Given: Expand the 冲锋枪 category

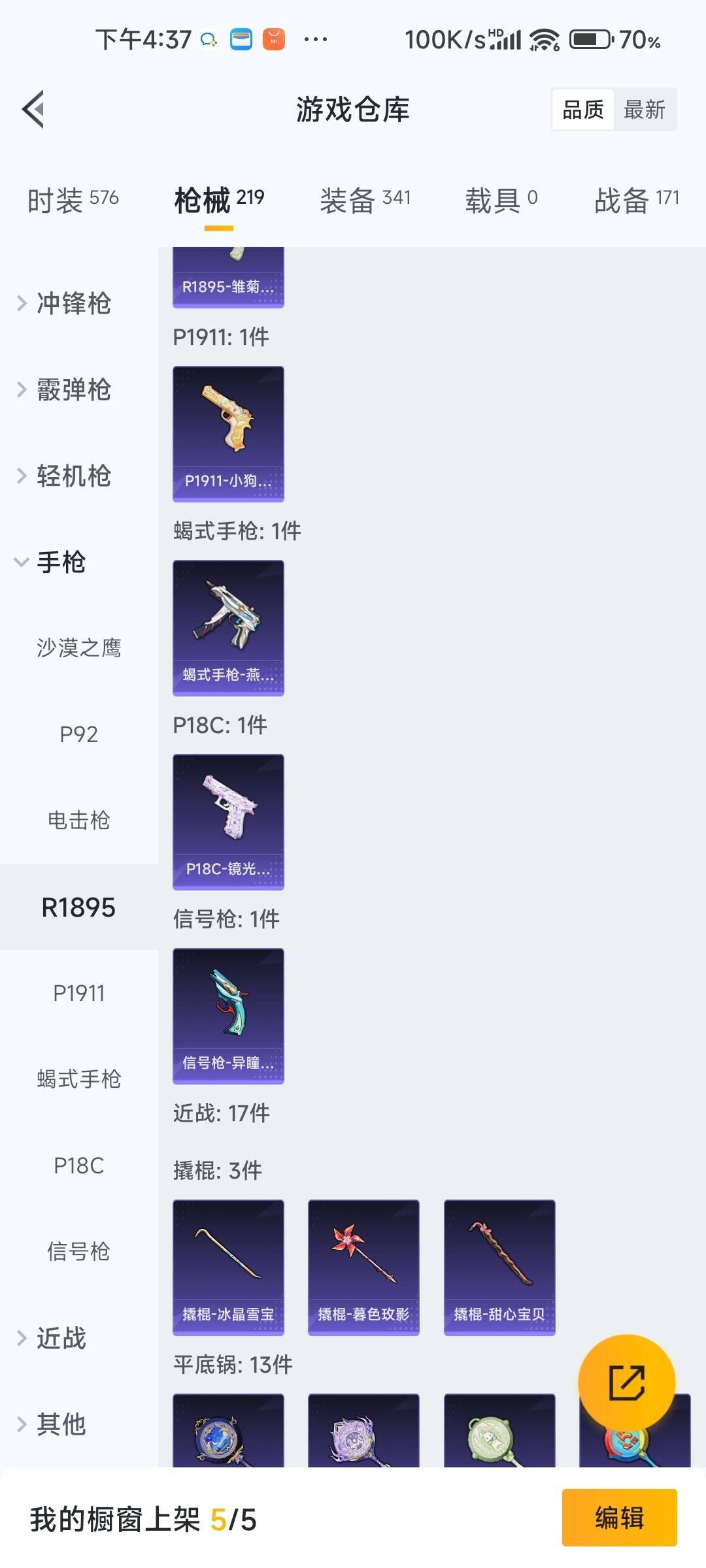Looking at the screenshot, I should click(71, 304).
